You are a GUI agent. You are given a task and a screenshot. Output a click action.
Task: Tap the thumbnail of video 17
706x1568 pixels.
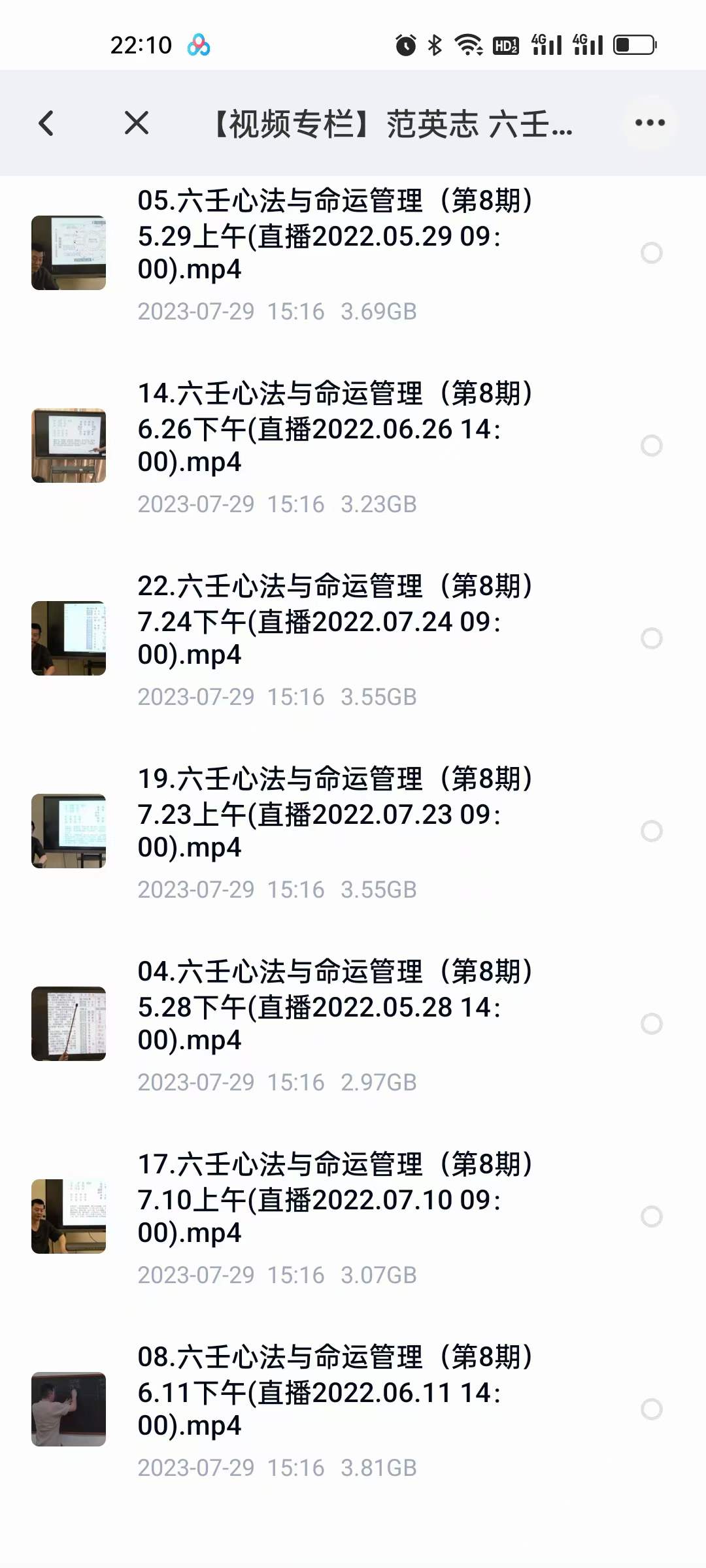[x=69, y=1217]
